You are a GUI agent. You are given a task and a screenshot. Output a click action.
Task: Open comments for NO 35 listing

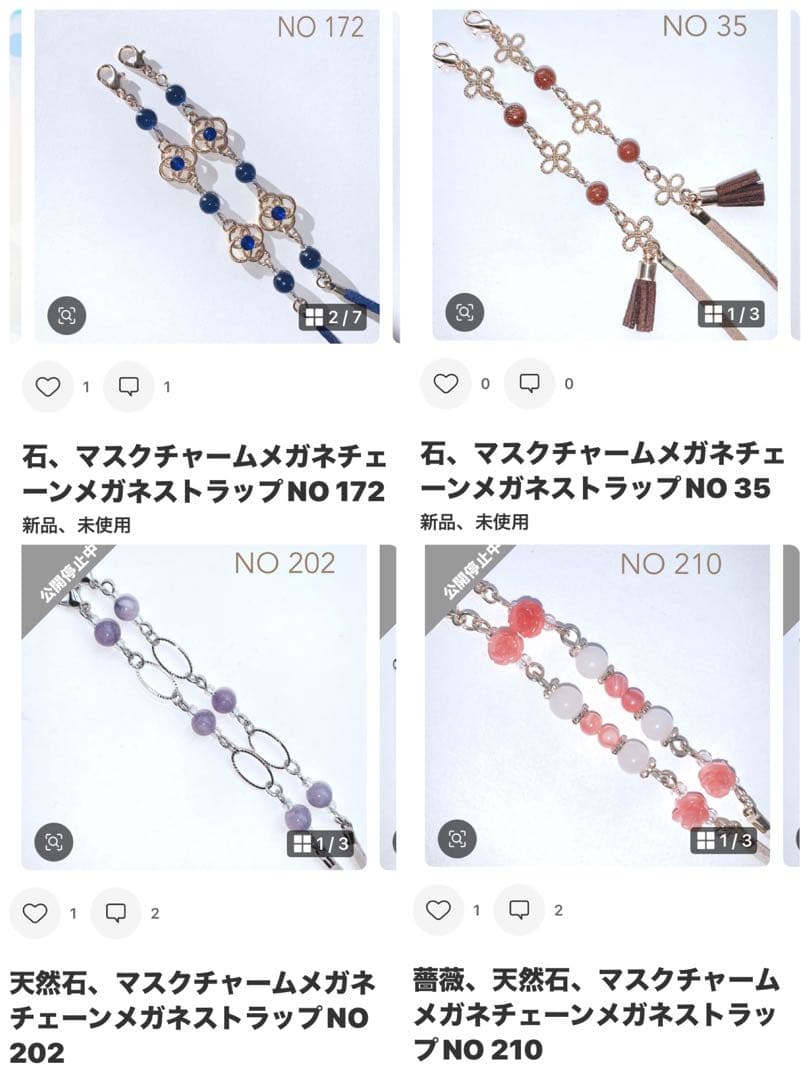pyautogui.click(x=528, y=380)
